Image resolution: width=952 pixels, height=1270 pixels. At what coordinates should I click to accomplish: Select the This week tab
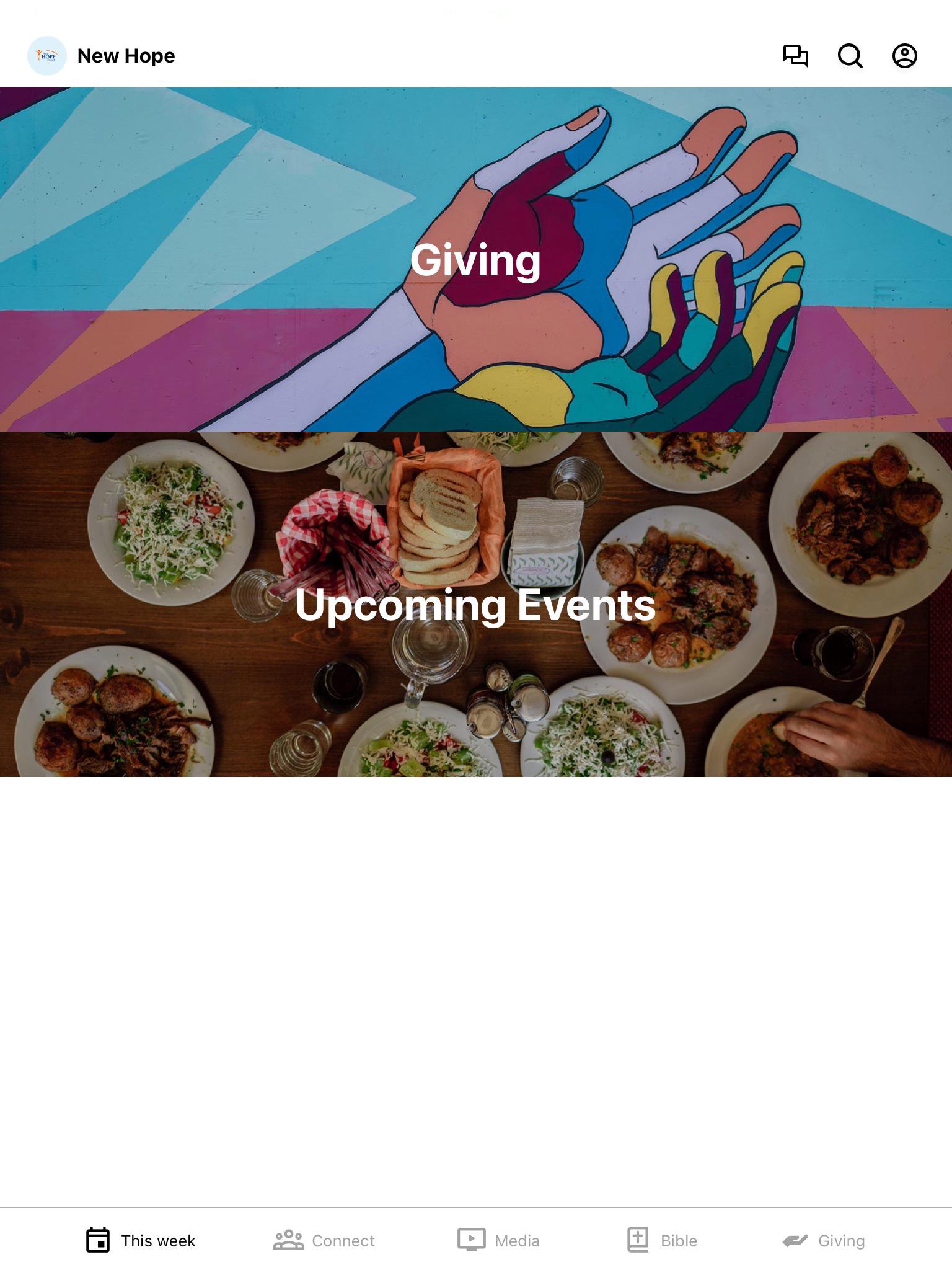(x=141, y=1240)
